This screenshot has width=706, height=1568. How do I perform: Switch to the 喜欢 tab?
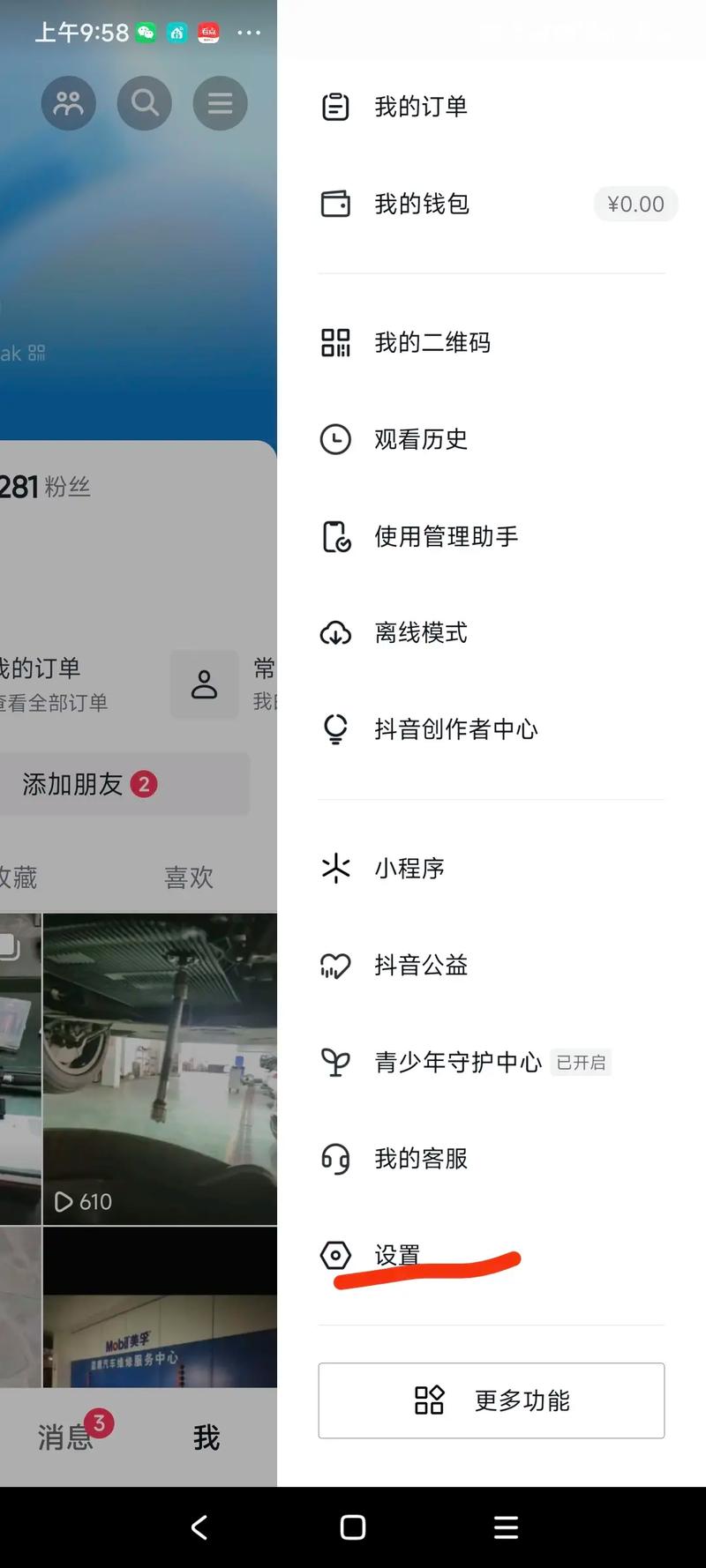(188, 877)
